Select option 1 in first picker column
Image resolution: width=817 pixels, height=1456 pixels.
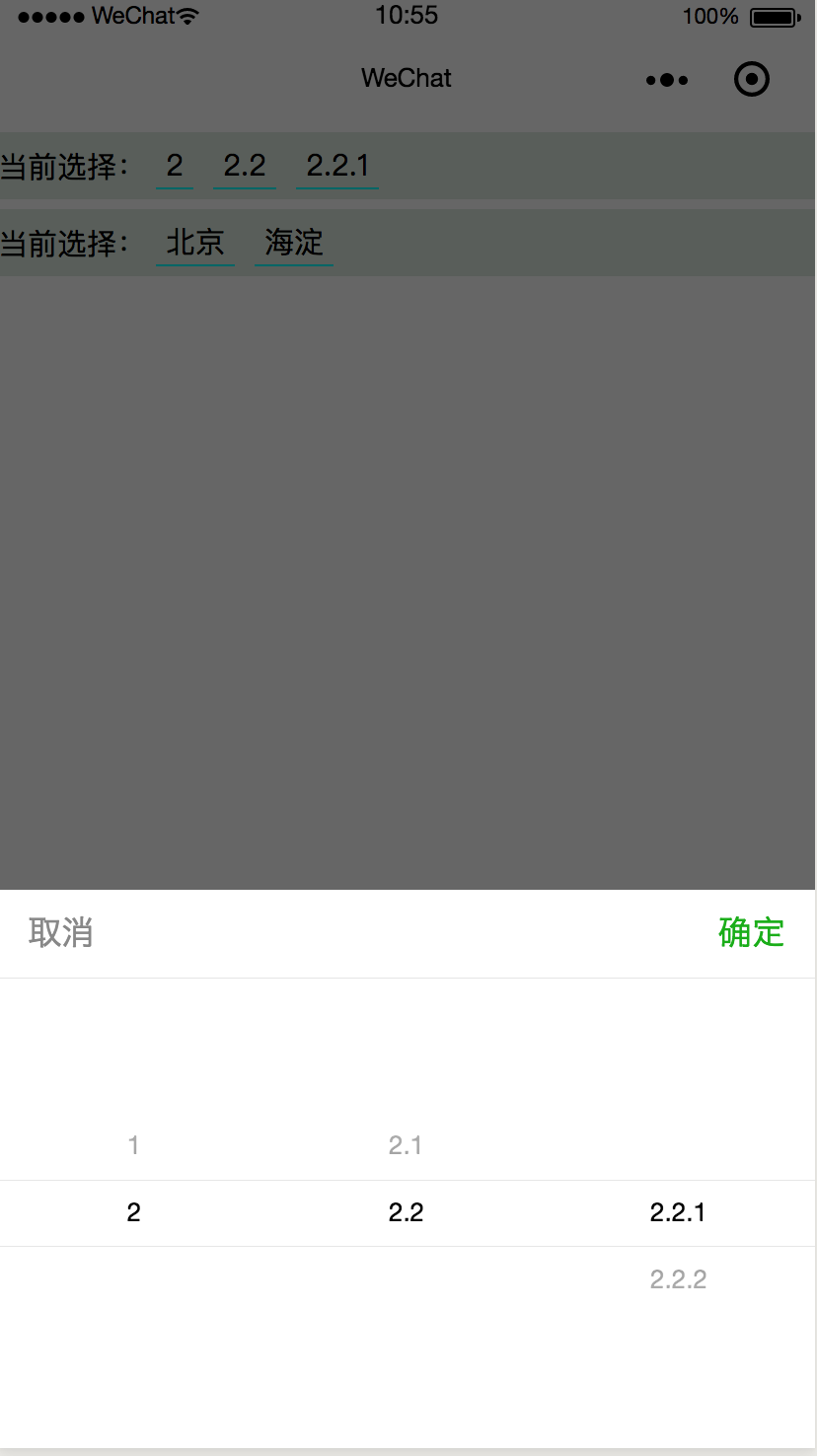(133, 1144)
